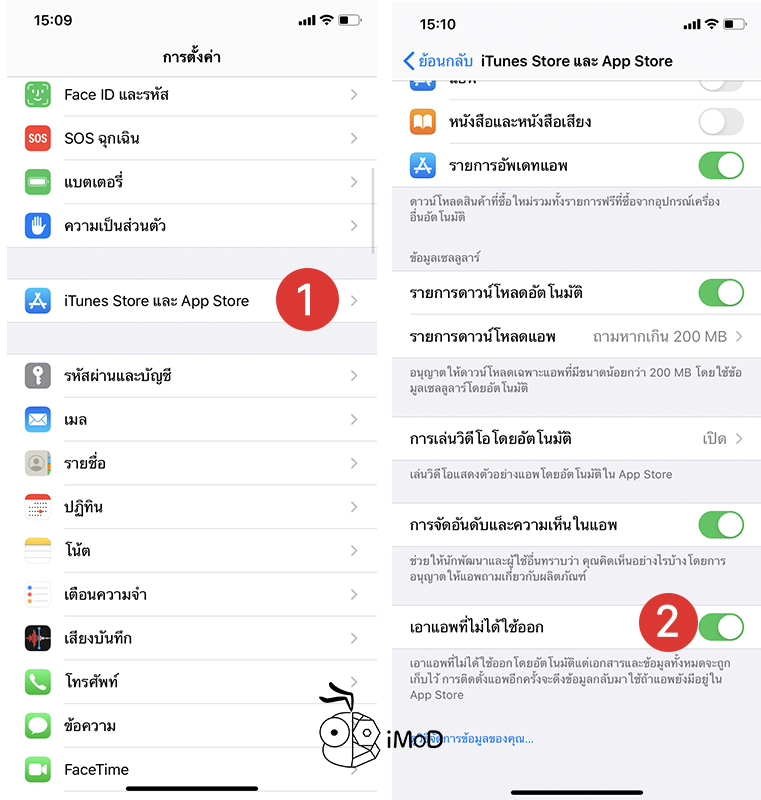Viewport: 761px width, 800px height.
Task: Open ปฏิทิน settings
Action: coord(190,507)
